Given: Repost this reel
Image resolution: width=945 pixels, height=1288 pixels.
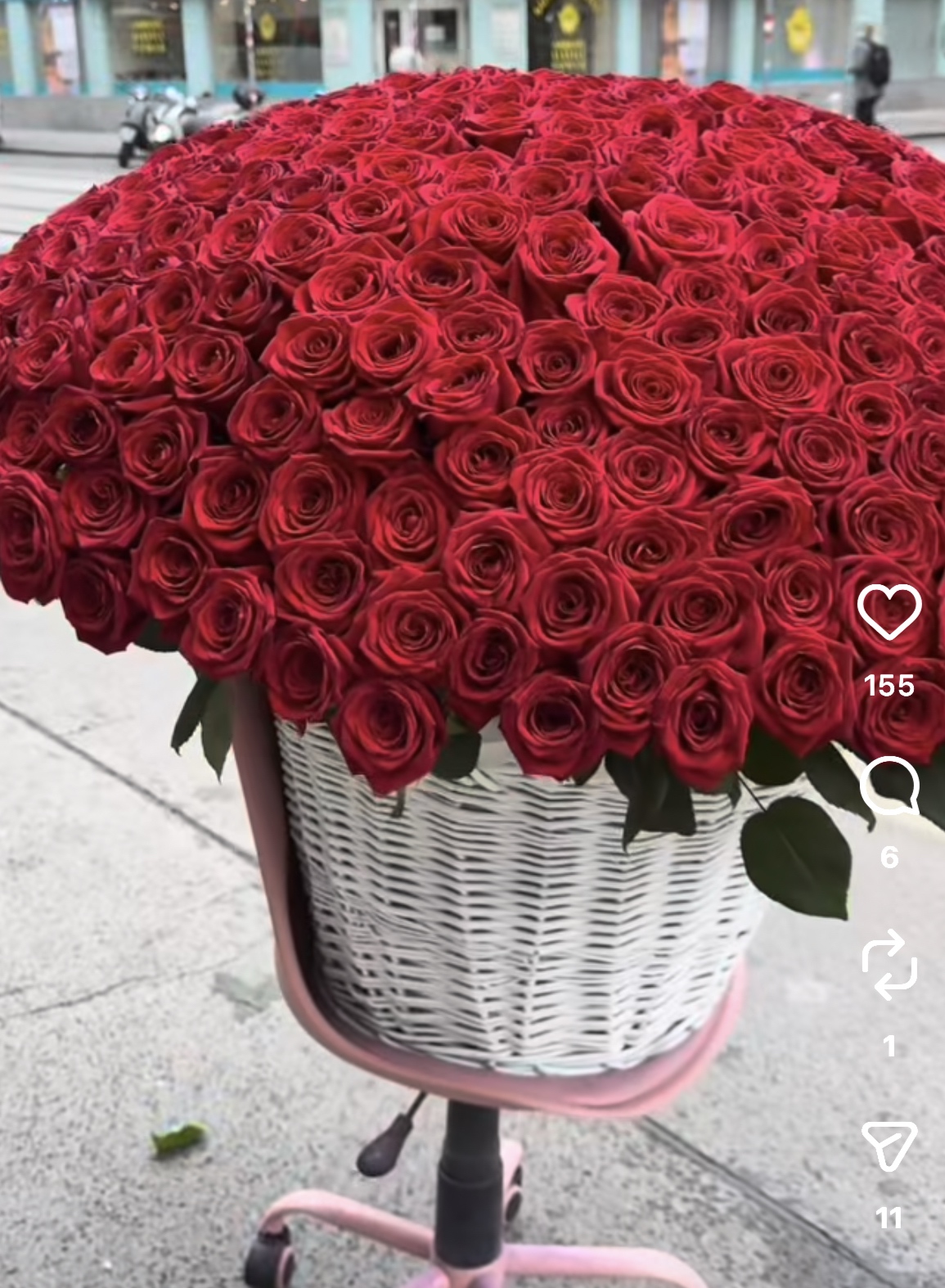Looking at the screenshot, I should (889, 964).
